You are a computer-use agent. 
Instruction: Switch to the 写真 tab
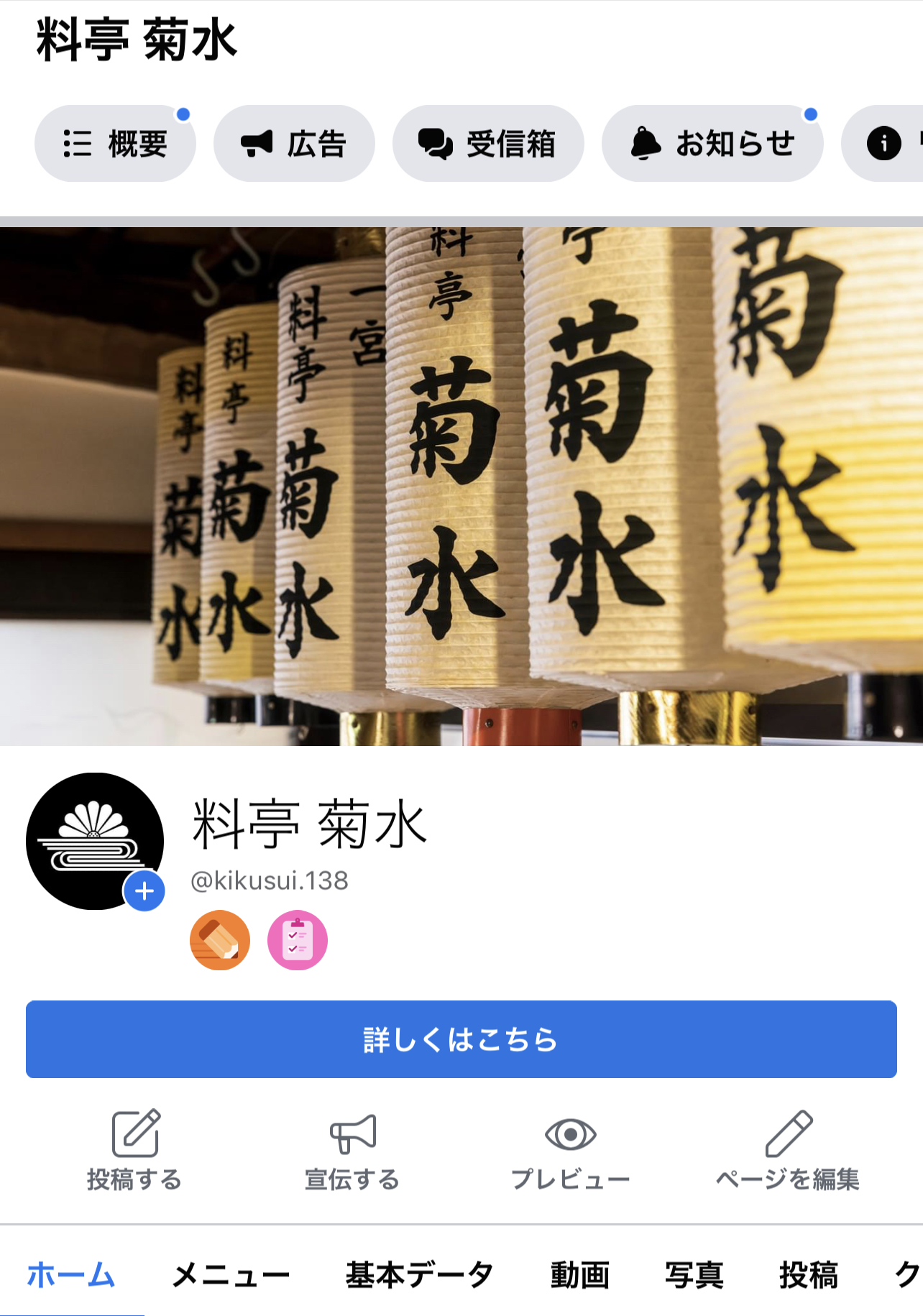click(694, 1275)
